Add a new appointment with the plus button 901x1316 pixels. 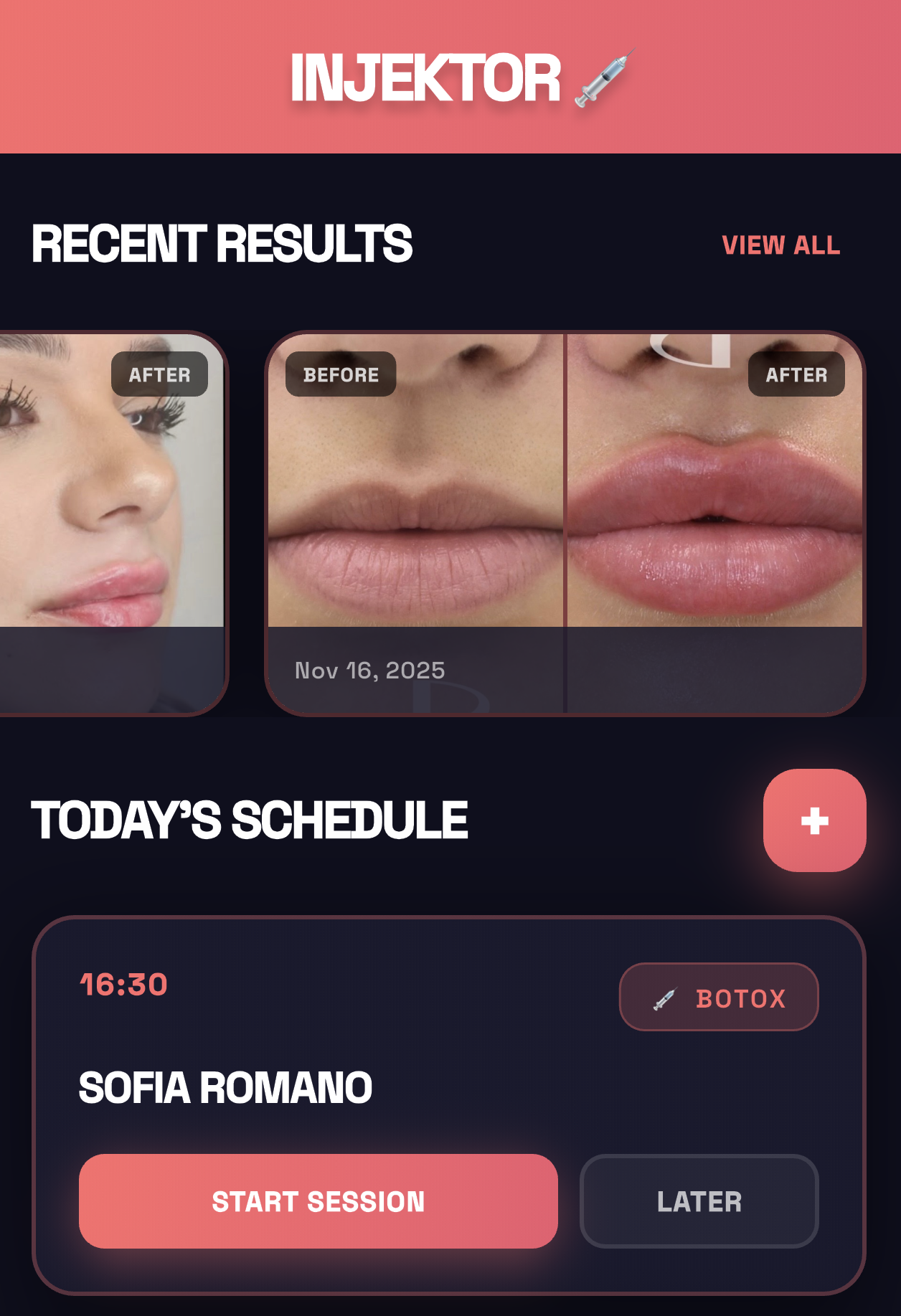click(x=814, y=820)
